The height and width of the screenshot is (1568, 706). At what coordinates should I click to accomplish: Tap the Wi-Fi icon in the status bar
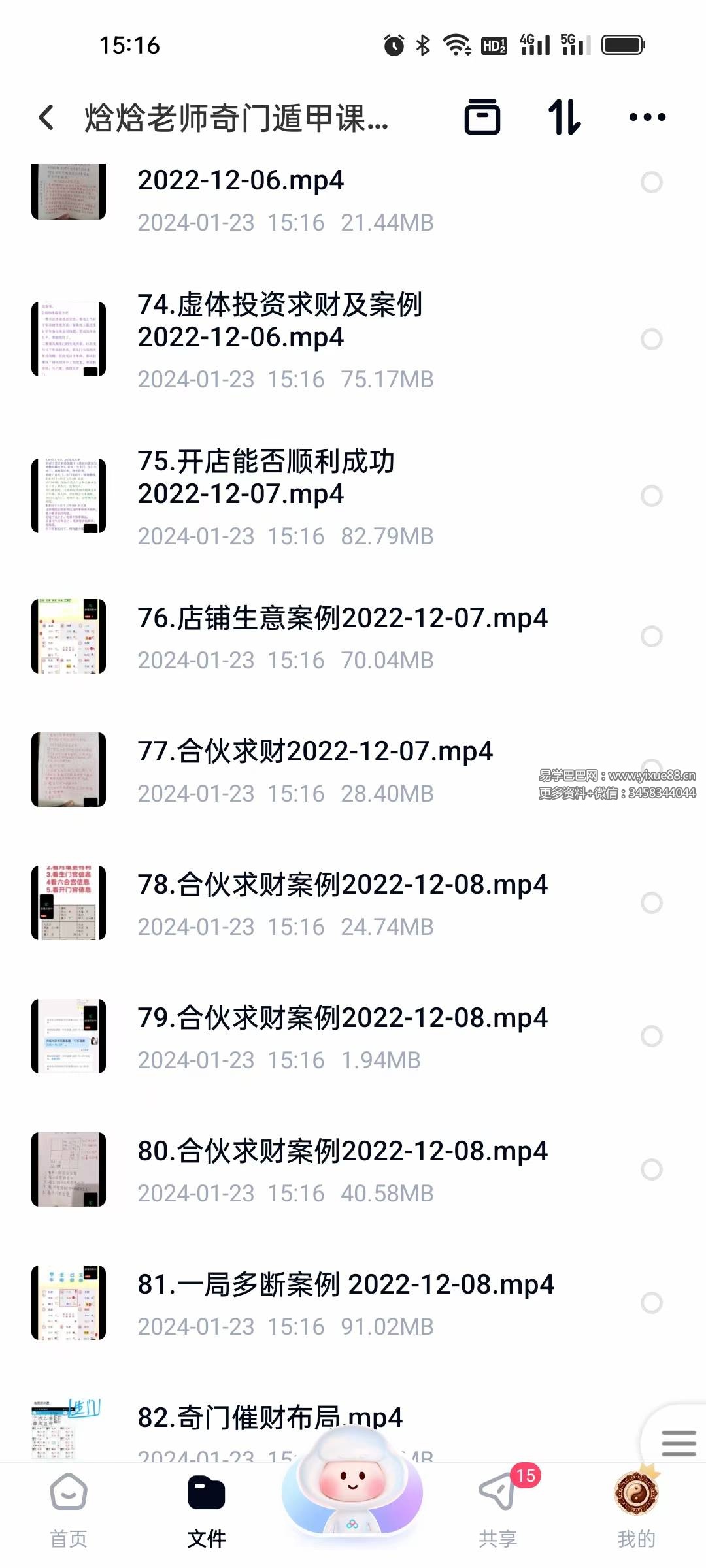(x=455, y=44)
